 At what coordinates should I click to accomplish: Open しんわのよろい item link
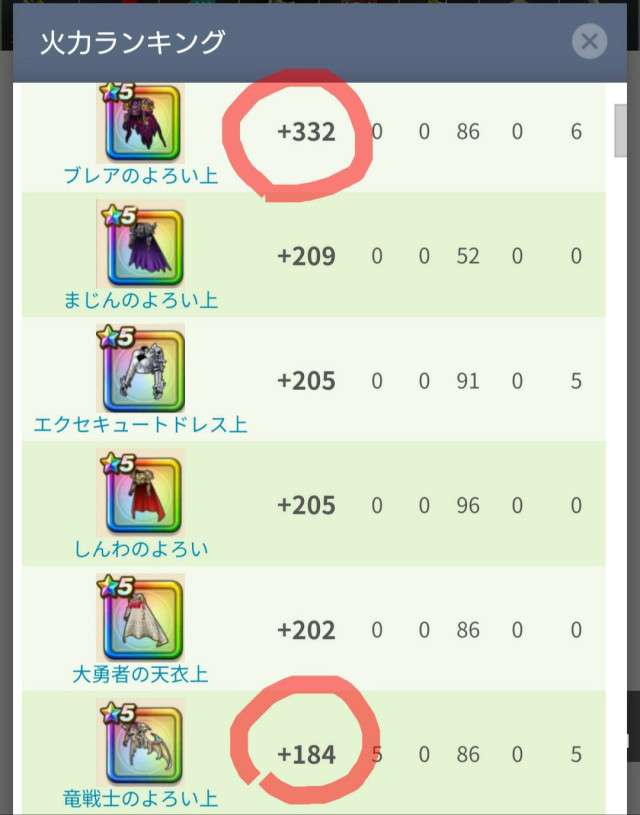click(x=140, y=549)
